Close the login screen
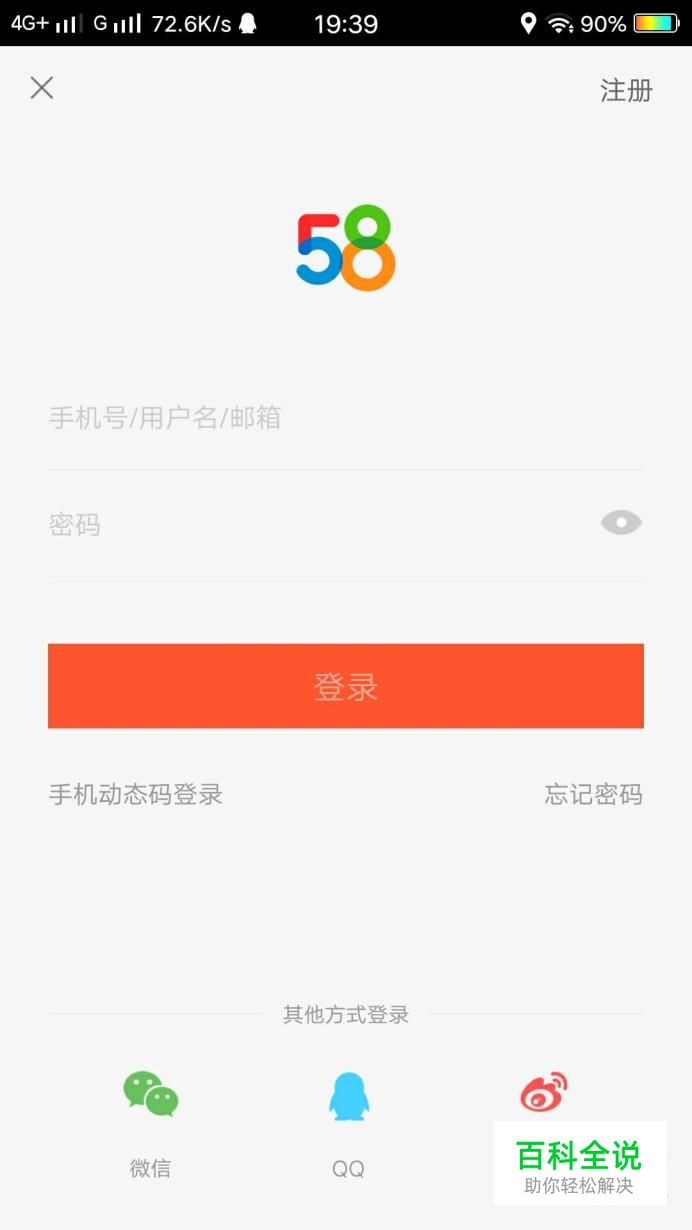This screenshot has width=692, height=1230. point(41,88)
